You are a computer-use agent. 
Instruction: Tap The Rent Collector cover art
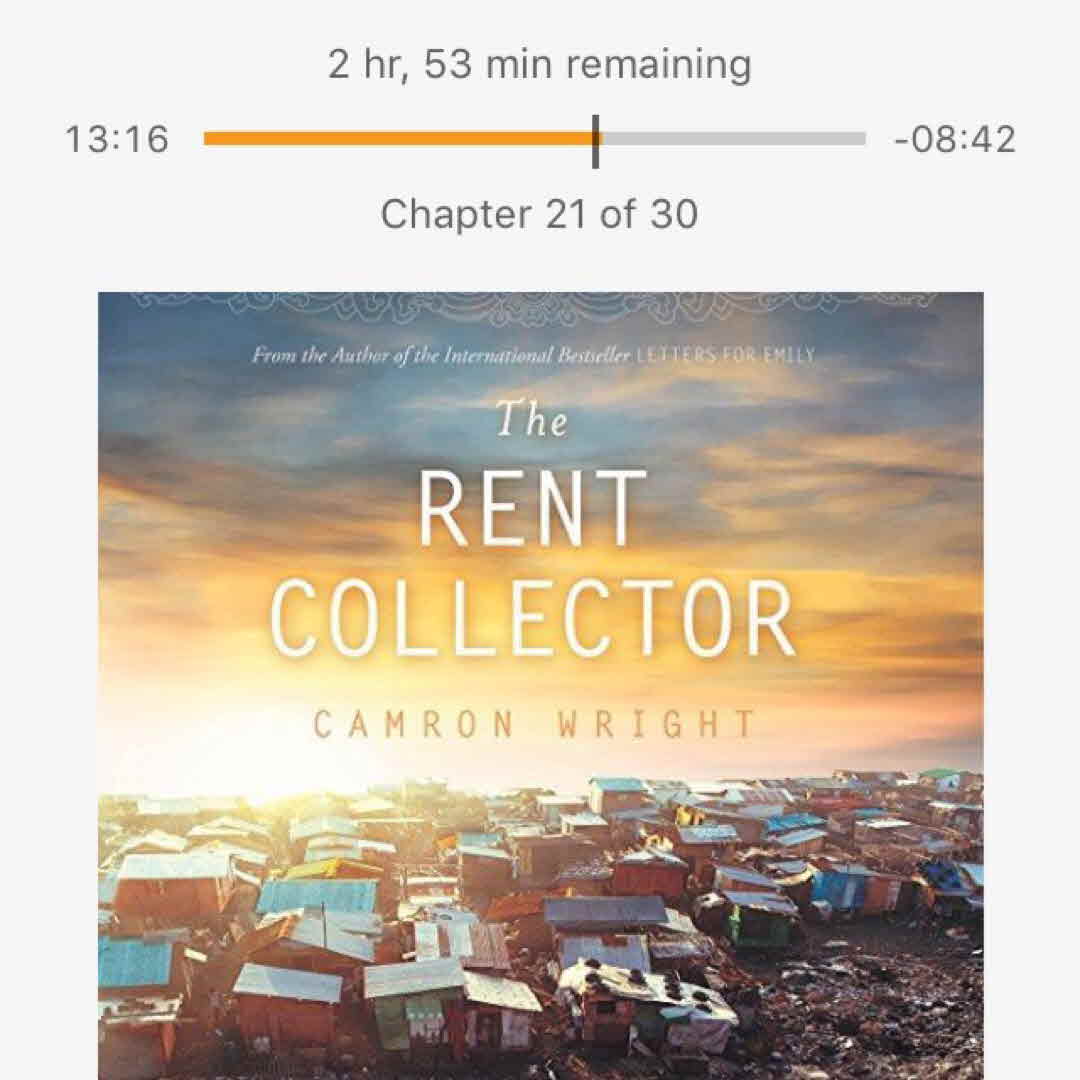tap(540, 685)
